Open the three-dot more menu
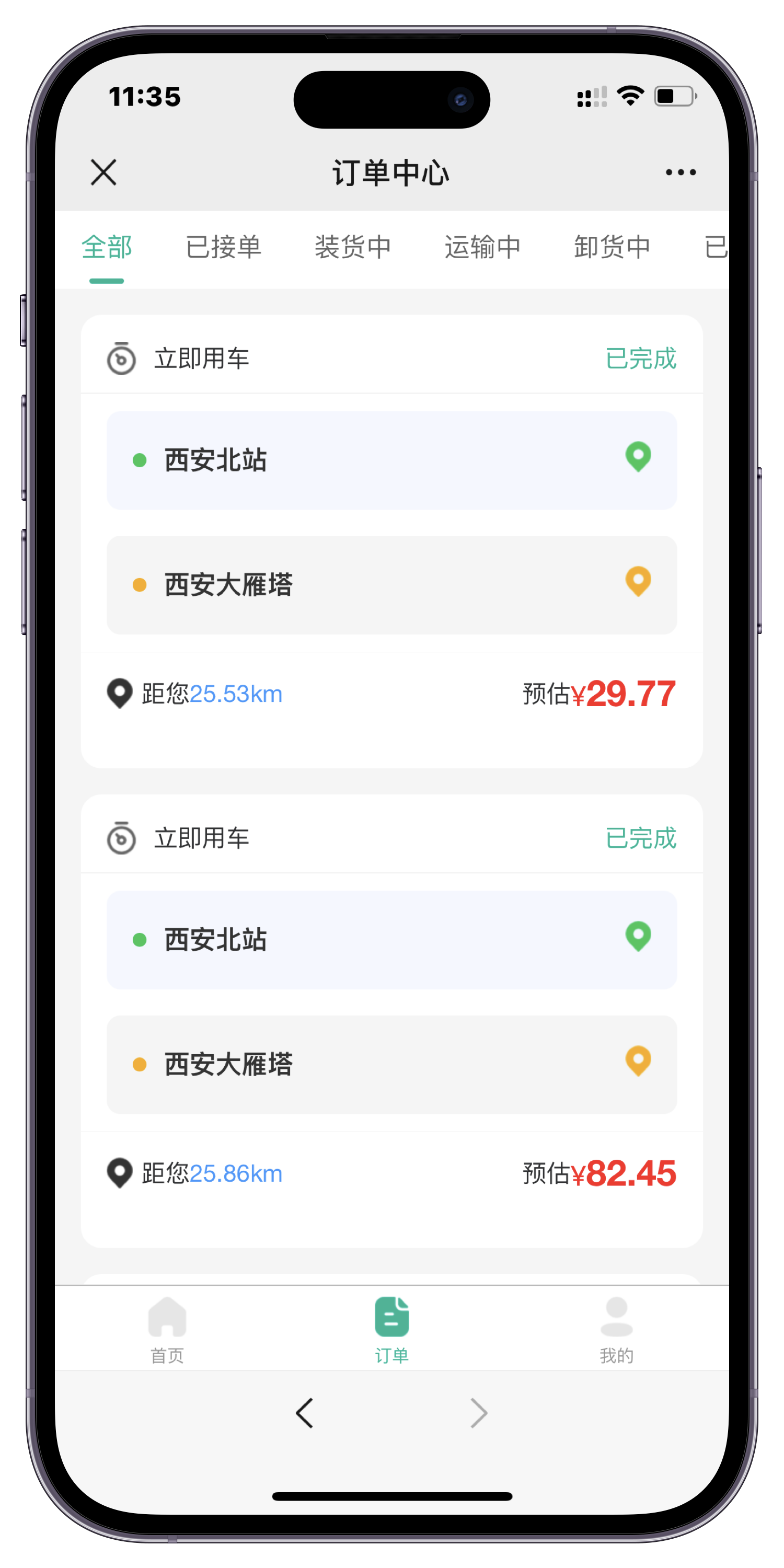The image size is (784, 1568). coord(681,172)
